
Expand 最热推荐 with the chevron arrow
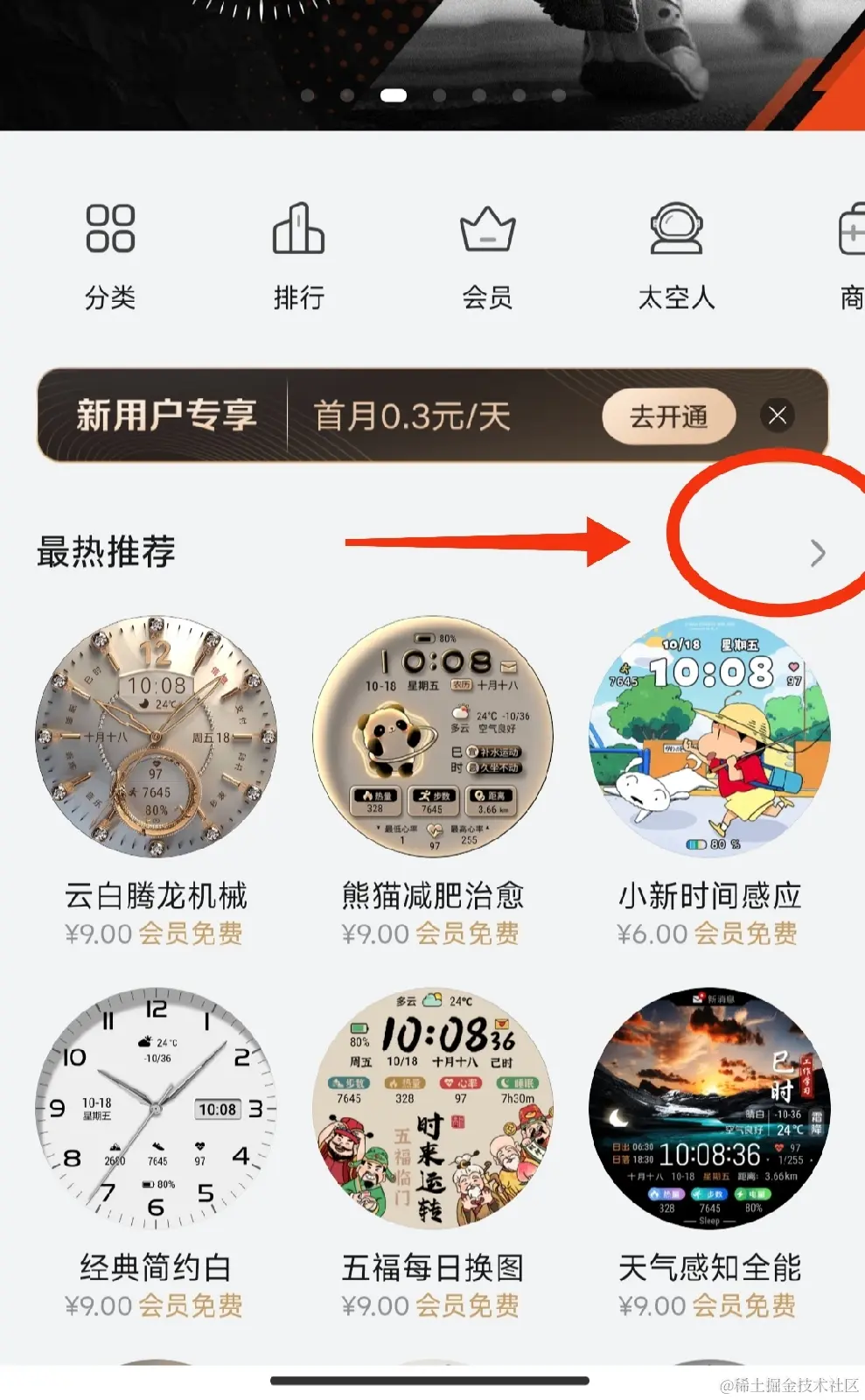pyautogui.click(x=817, y=553)
